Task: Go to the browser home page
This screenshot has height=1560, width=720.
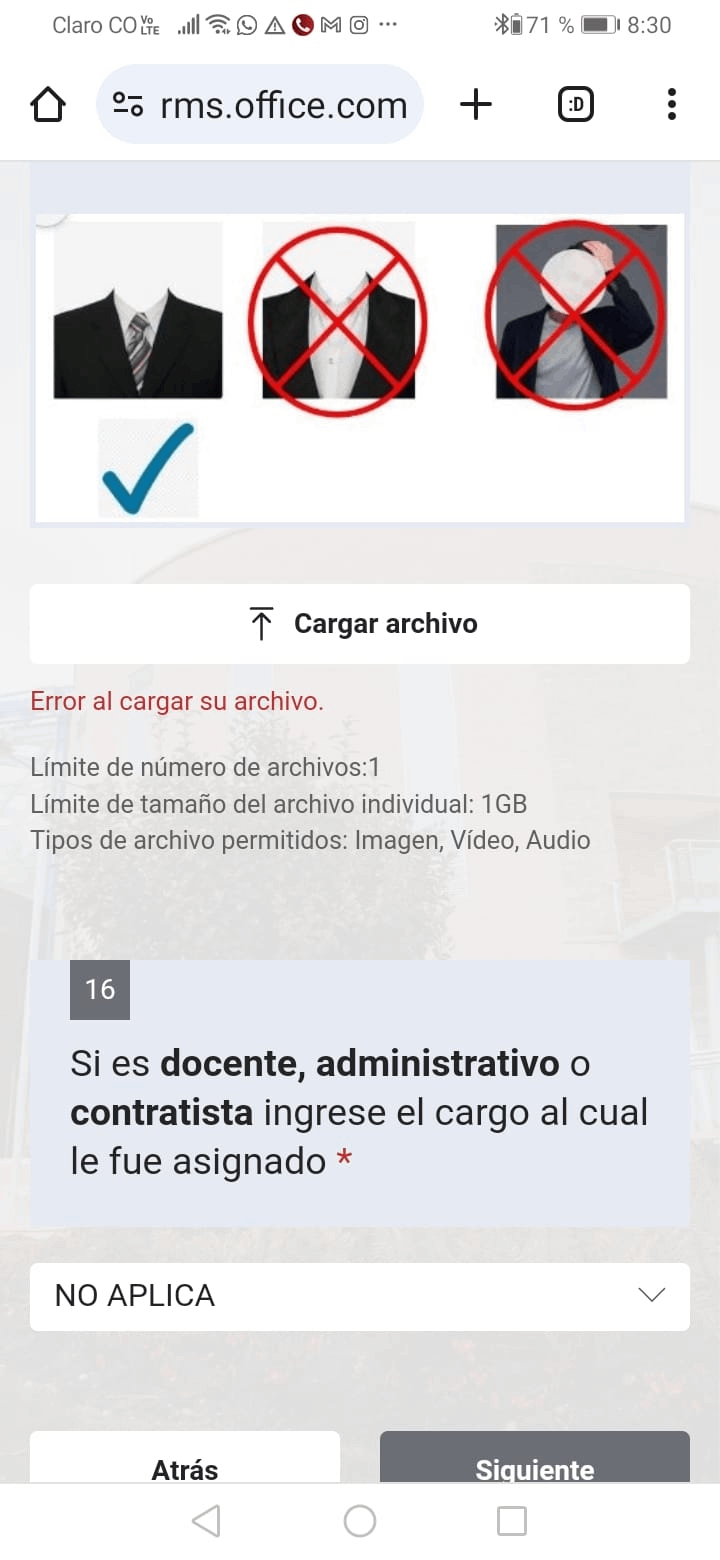Action: pos(48,105)
